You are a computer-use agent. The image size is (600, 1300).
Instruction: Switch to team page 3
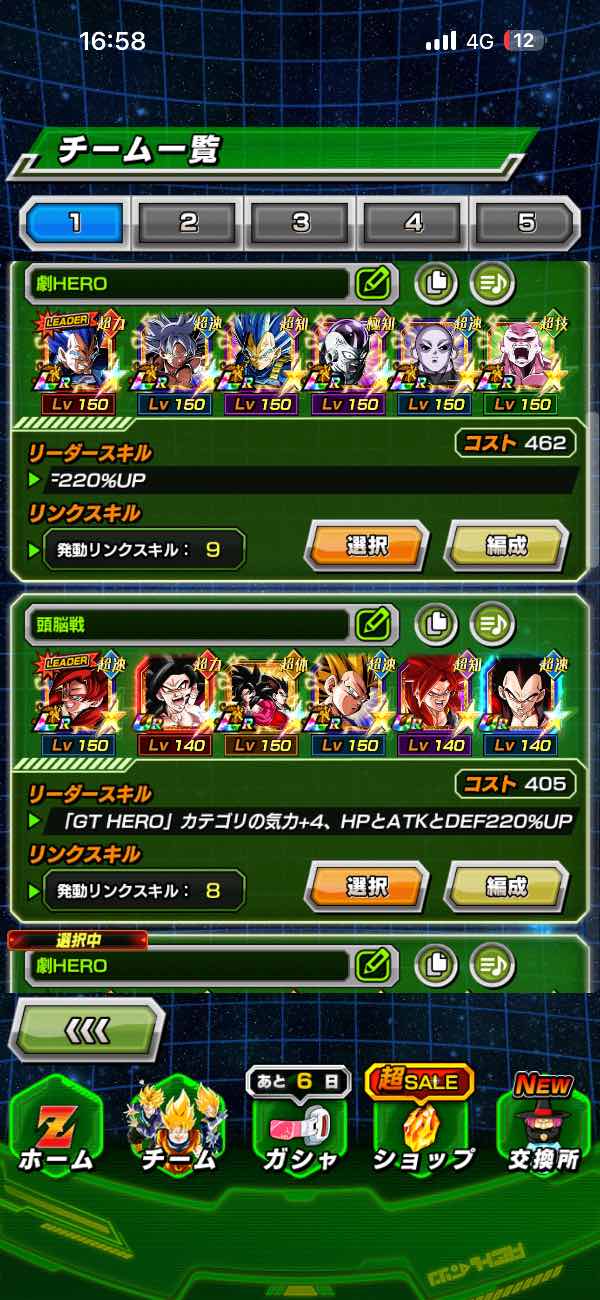click(301, 222)
